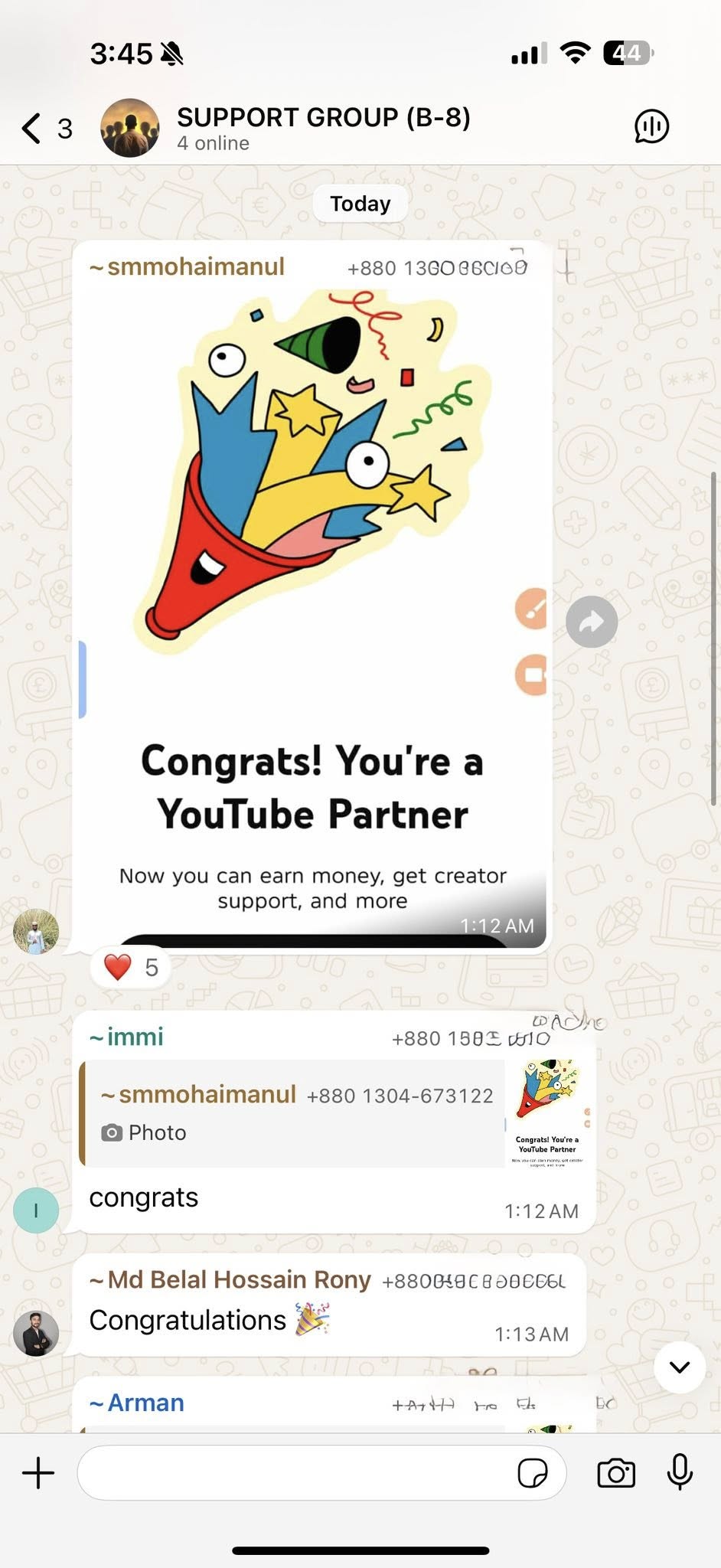Screen dimensions: 721x1568
Task: Open the sticker picker
Action: coord(532,1472)
